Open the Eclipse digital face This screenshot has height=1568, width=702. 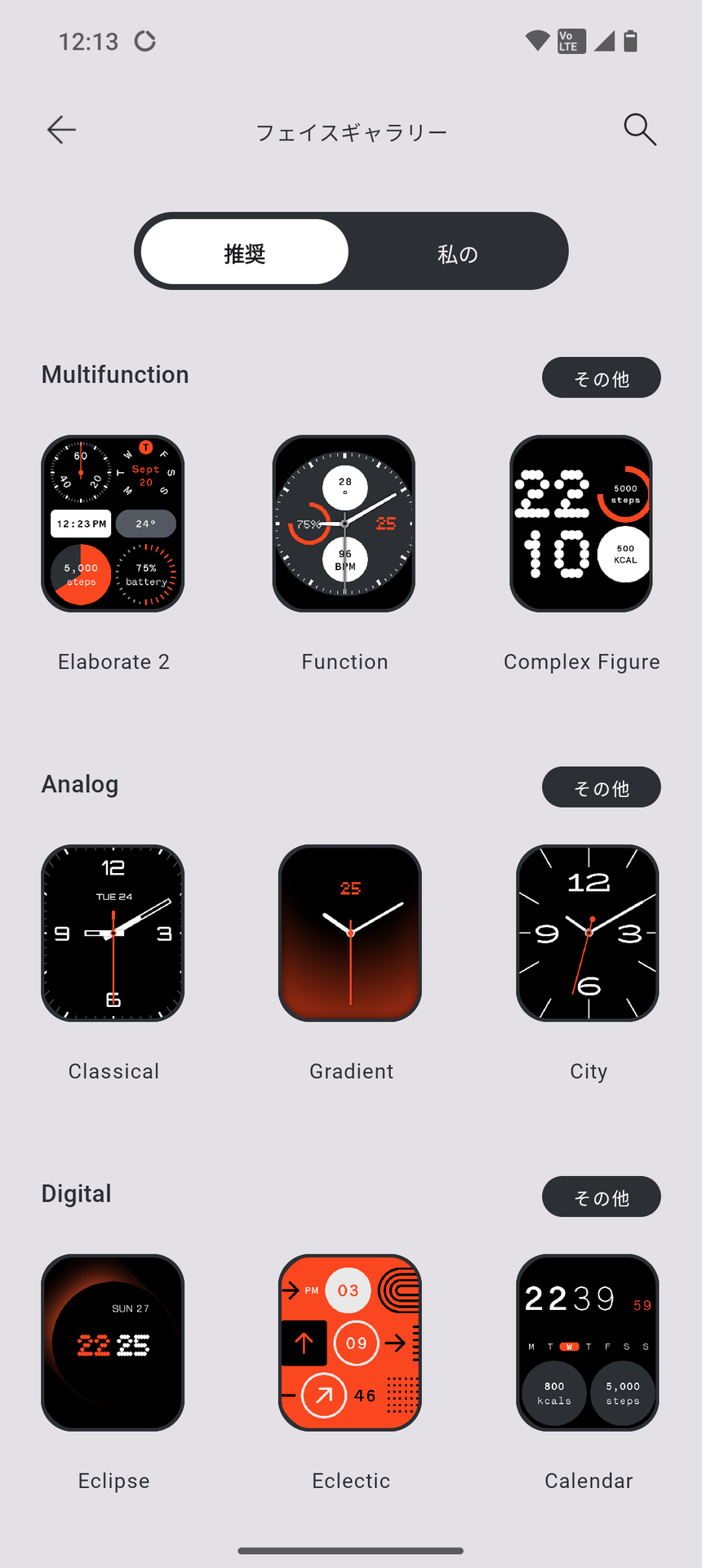[x=113, y=1343]
